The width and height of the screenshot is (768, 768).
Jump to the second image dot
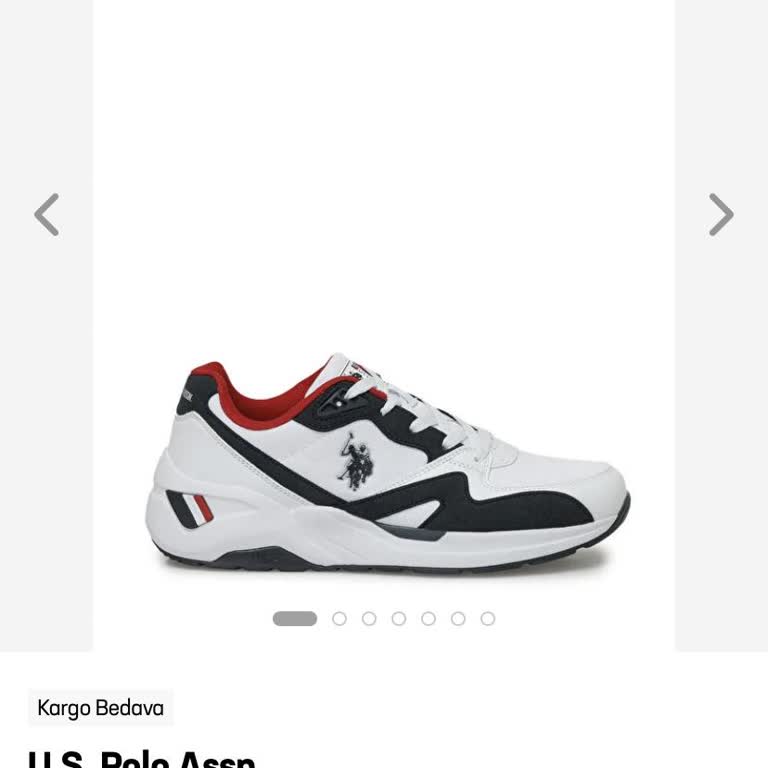(340, 619)
